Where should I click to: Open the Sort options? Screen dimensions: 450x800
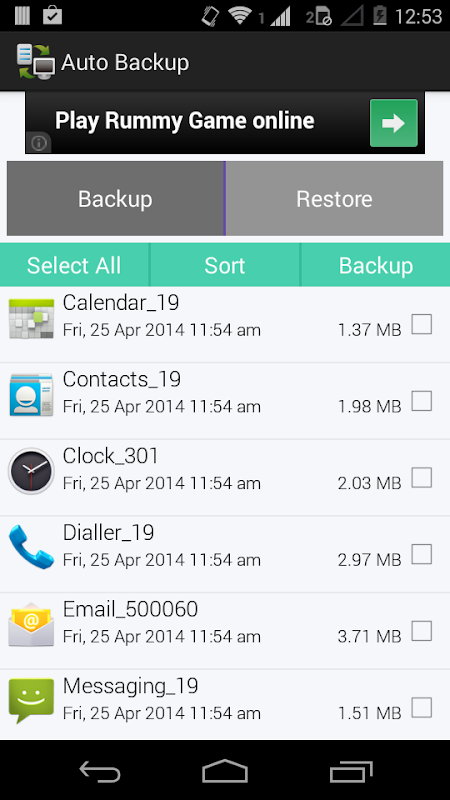click(x=224, y=265)
